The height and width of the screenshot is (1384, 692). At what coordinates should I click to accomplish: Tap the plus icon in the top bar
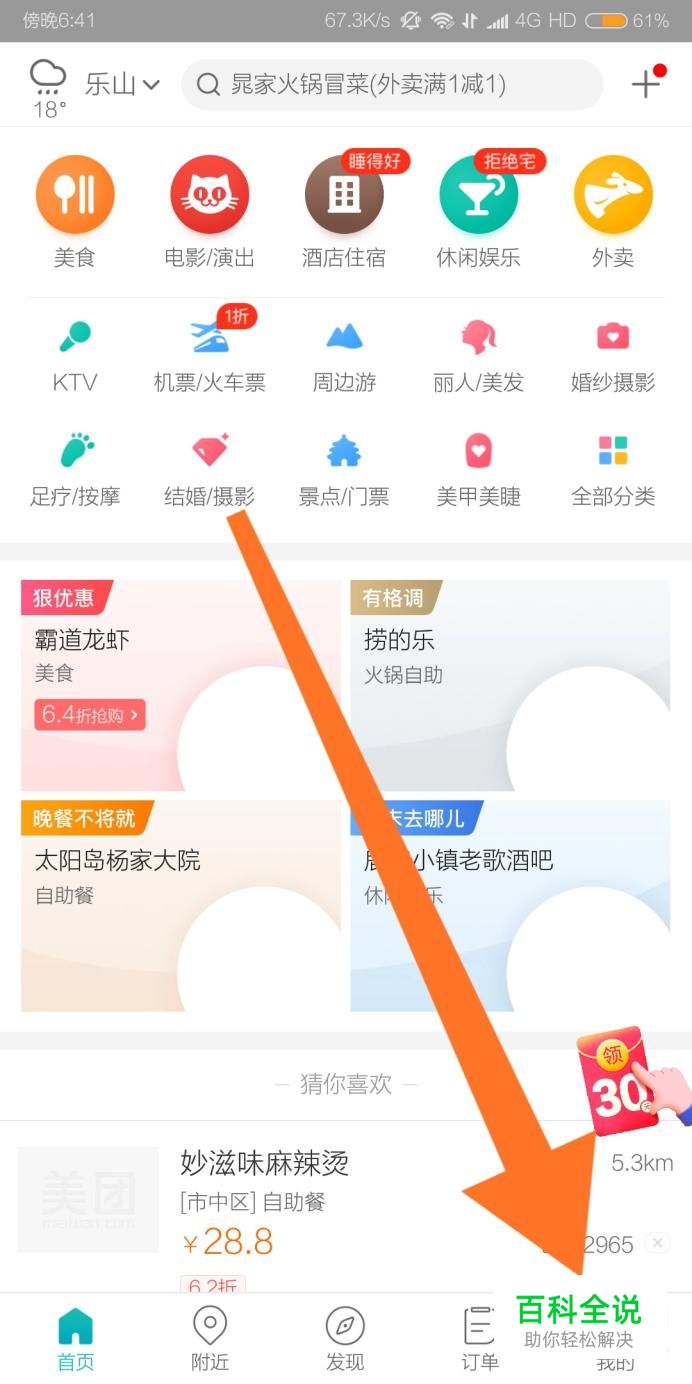[646, 85]
